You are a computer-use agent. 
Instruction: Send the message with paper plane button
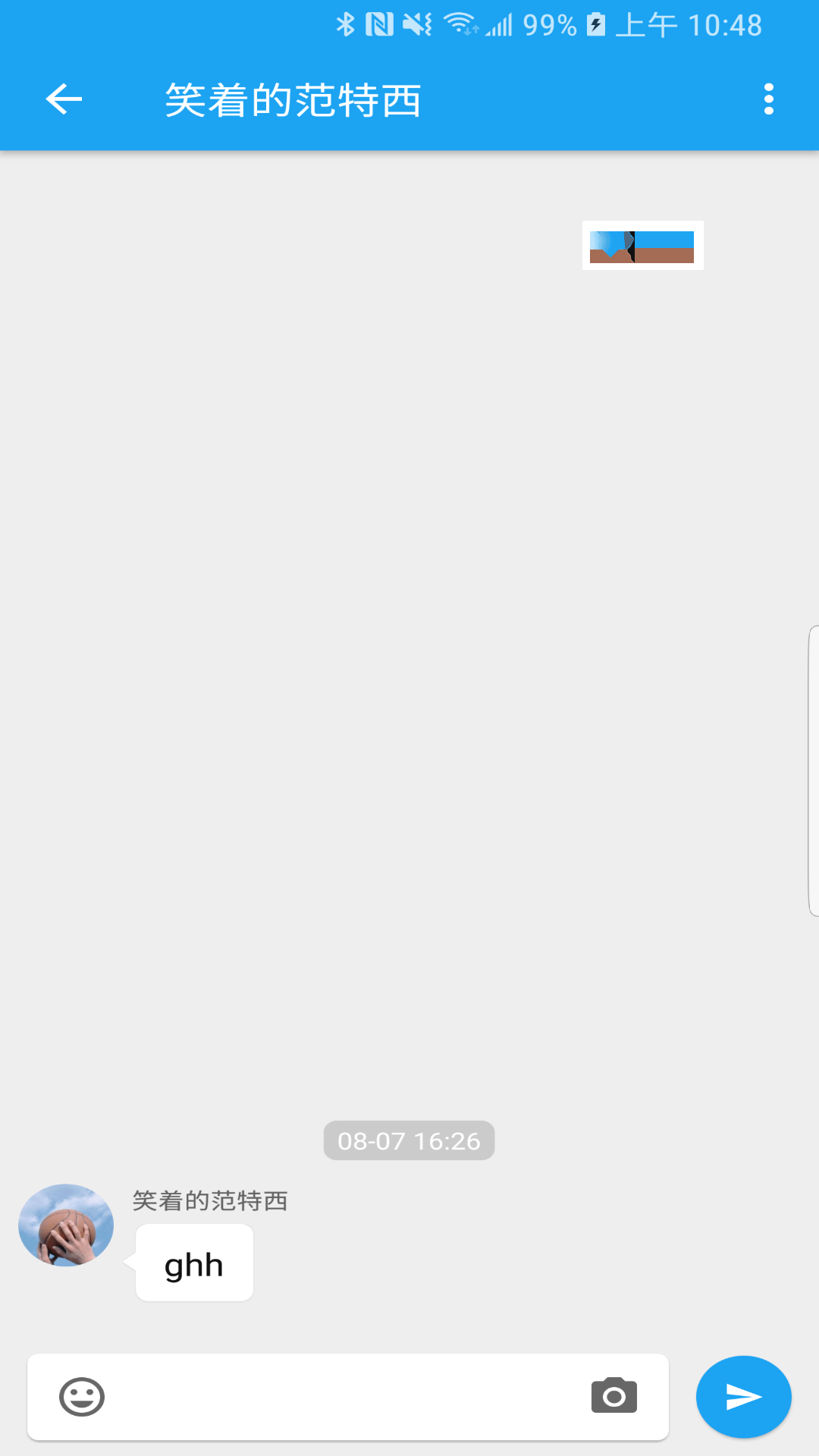743,1397
